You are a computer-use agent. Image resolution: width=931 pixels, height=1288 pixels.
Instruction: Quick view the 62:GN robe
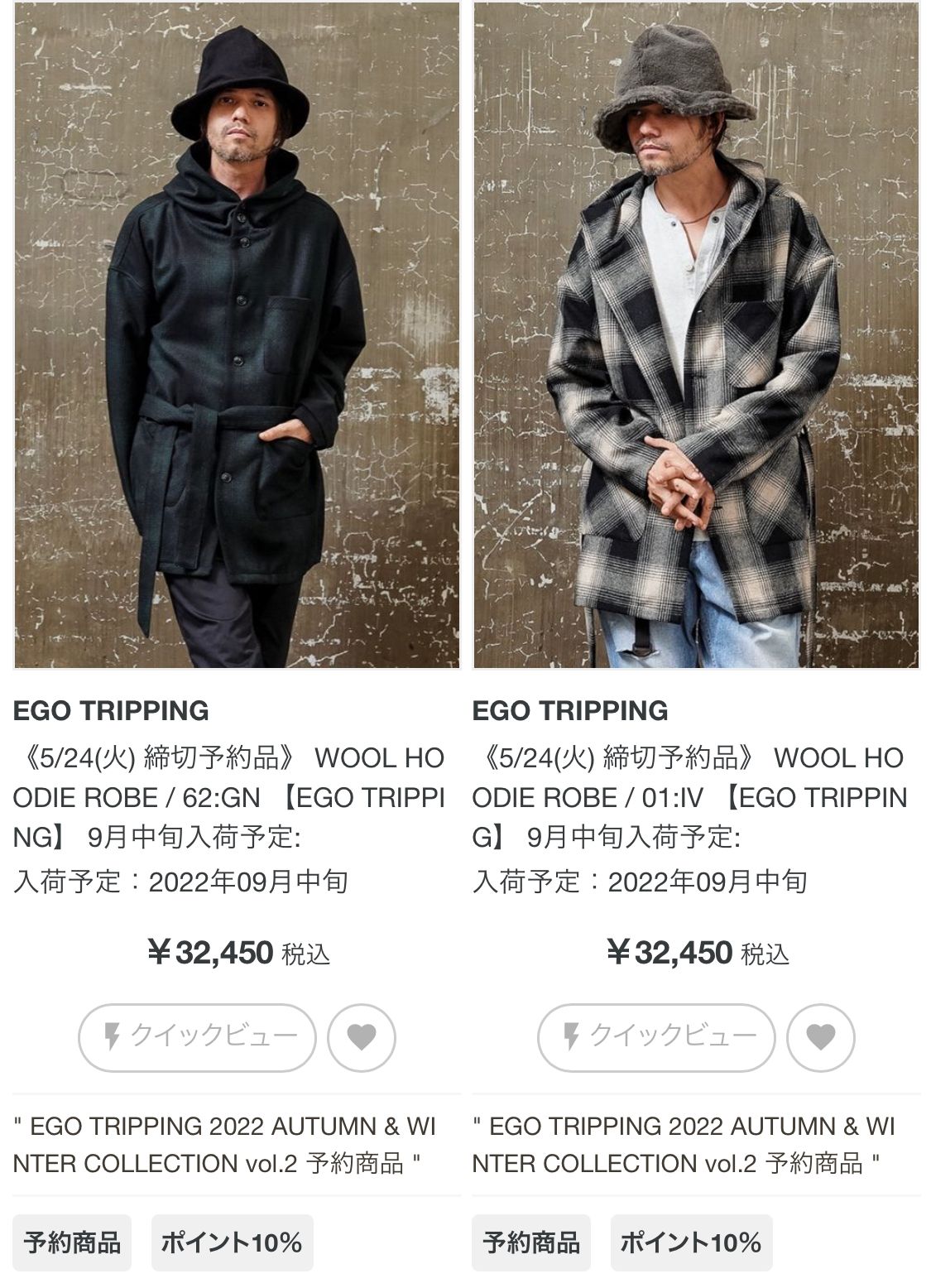(x=197, y=1036)
